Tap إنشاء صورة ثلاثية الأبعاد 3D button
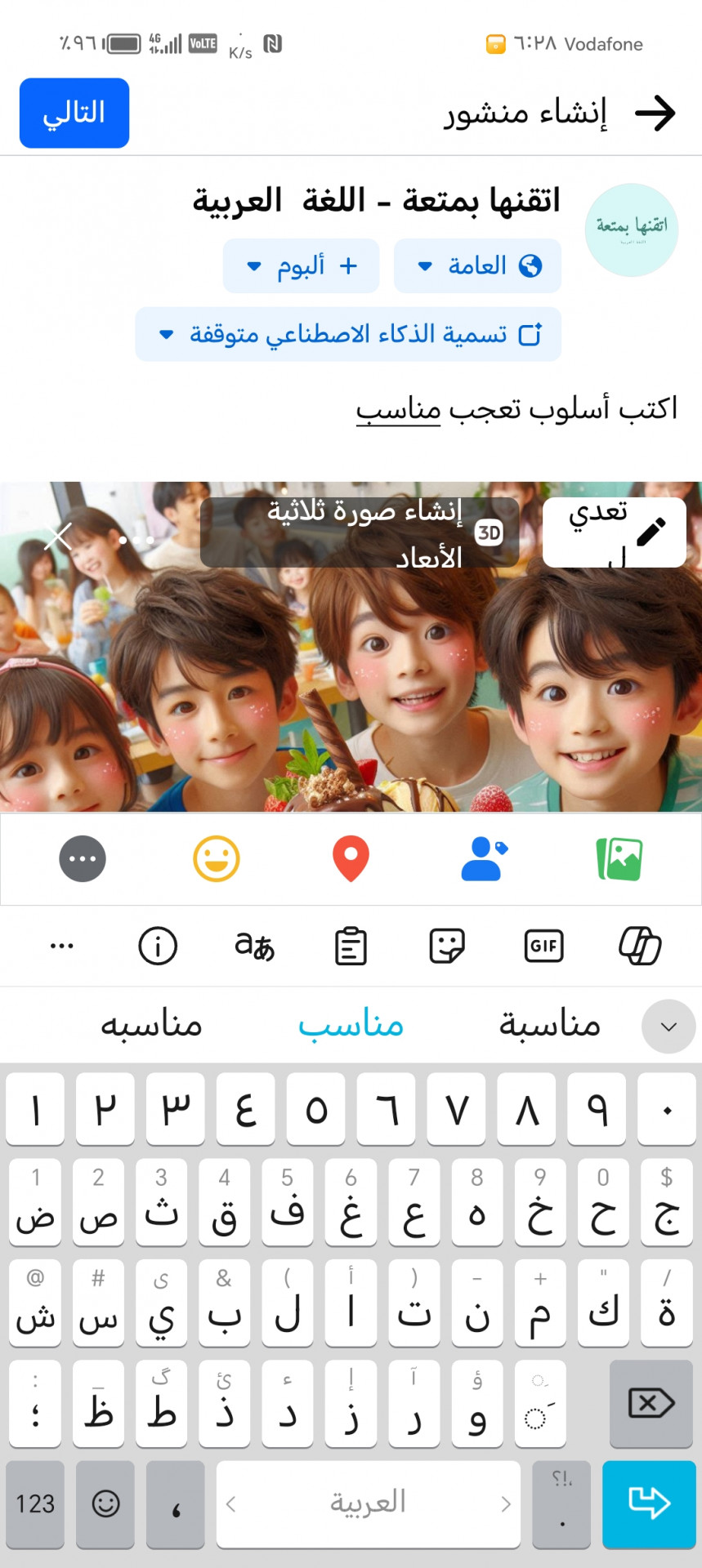702x1568 pixels. coord(360,532)
